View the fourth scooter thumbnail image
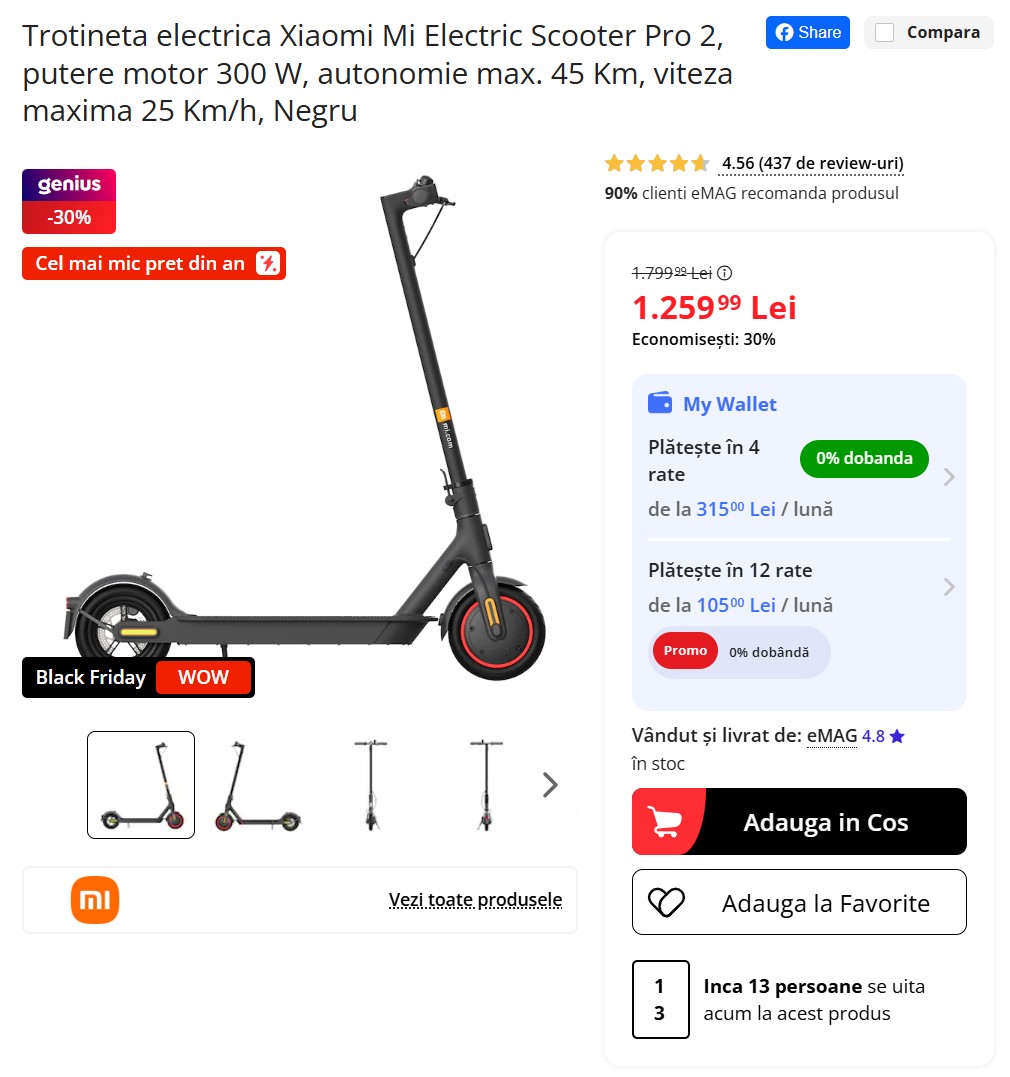 click(485, 785)
